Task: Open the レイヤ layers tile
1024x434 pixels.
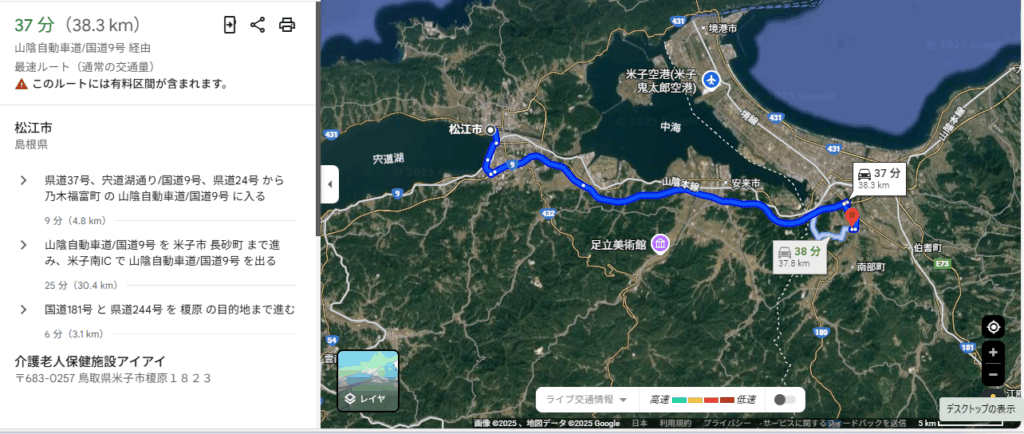Action: click(368, 381)
